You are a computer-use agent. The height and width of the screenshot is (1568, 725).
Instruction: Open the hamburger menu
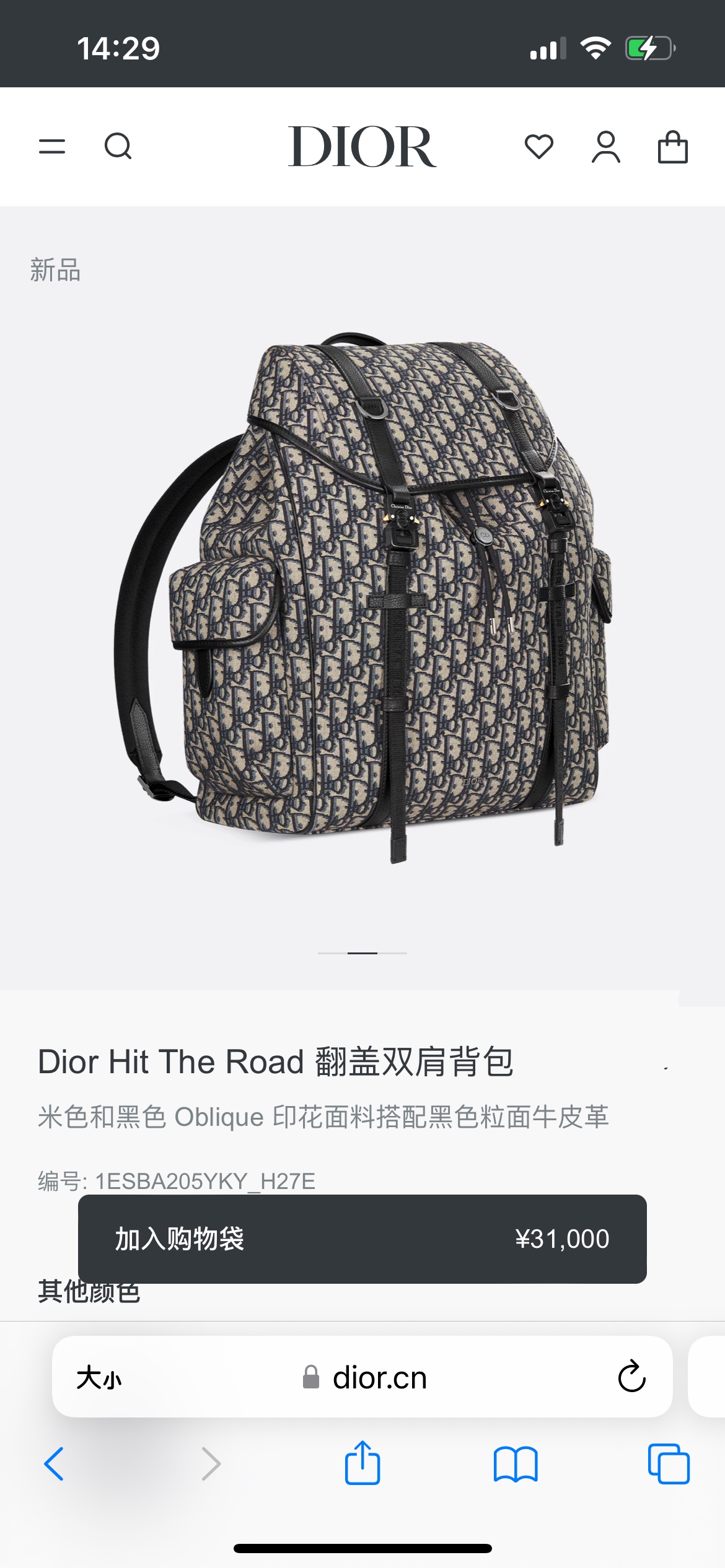coord(52,147)
